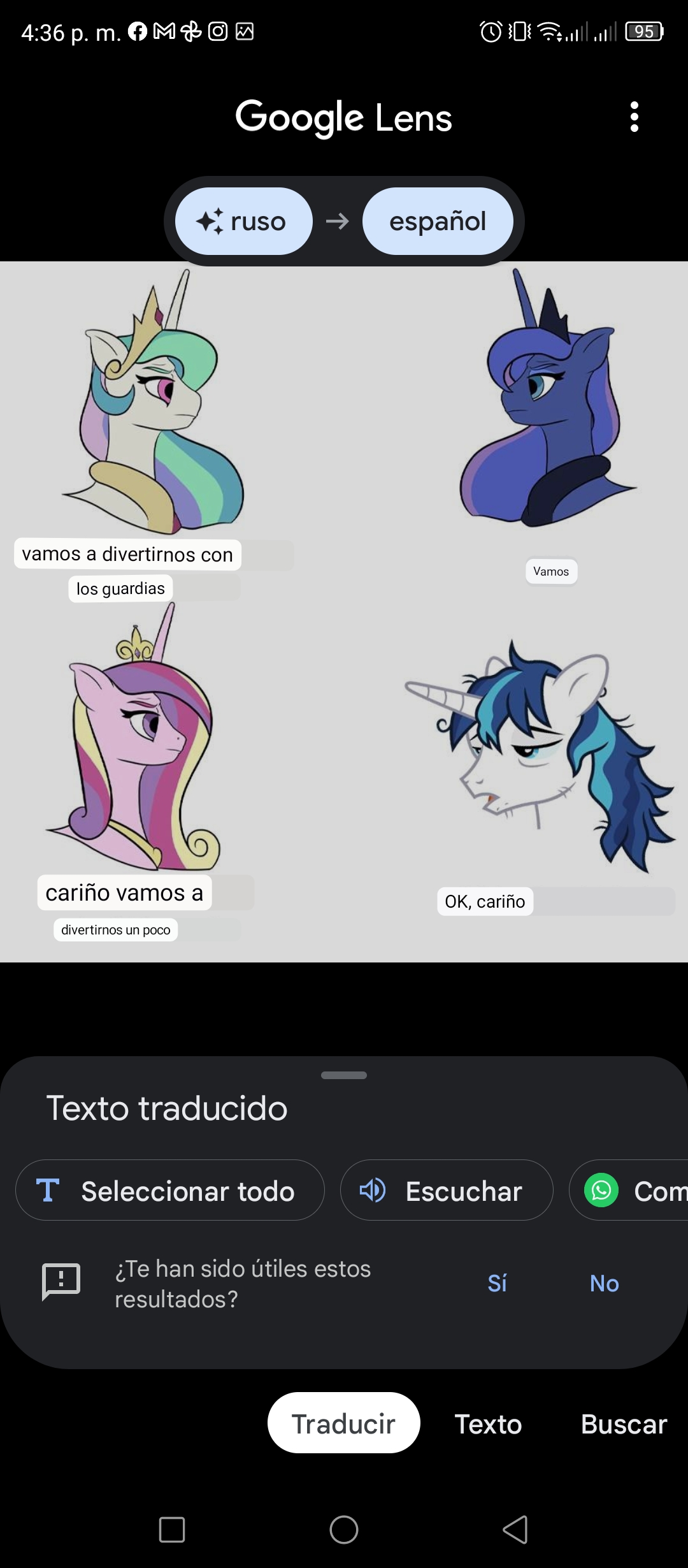Tap the bottom sheet drag handle
This screenshot has width=688, height=1568.
[344, 1075]
